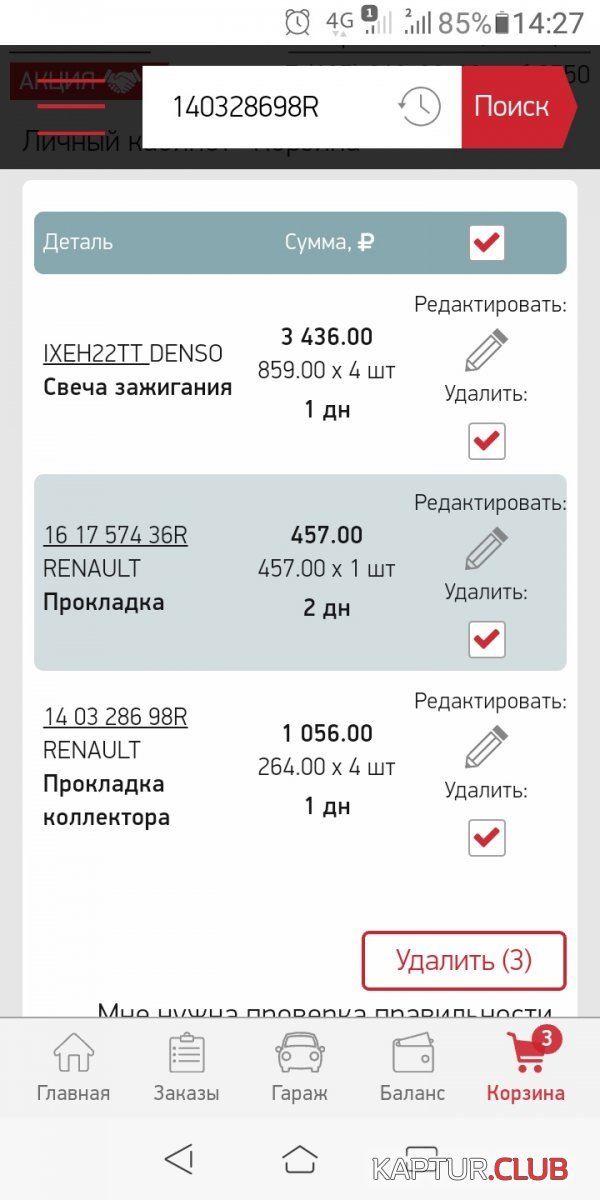The width and height of the screenshot is (600, 1200).
Task: Open the Корзина tab
Action: click(x=526, y=1067)
